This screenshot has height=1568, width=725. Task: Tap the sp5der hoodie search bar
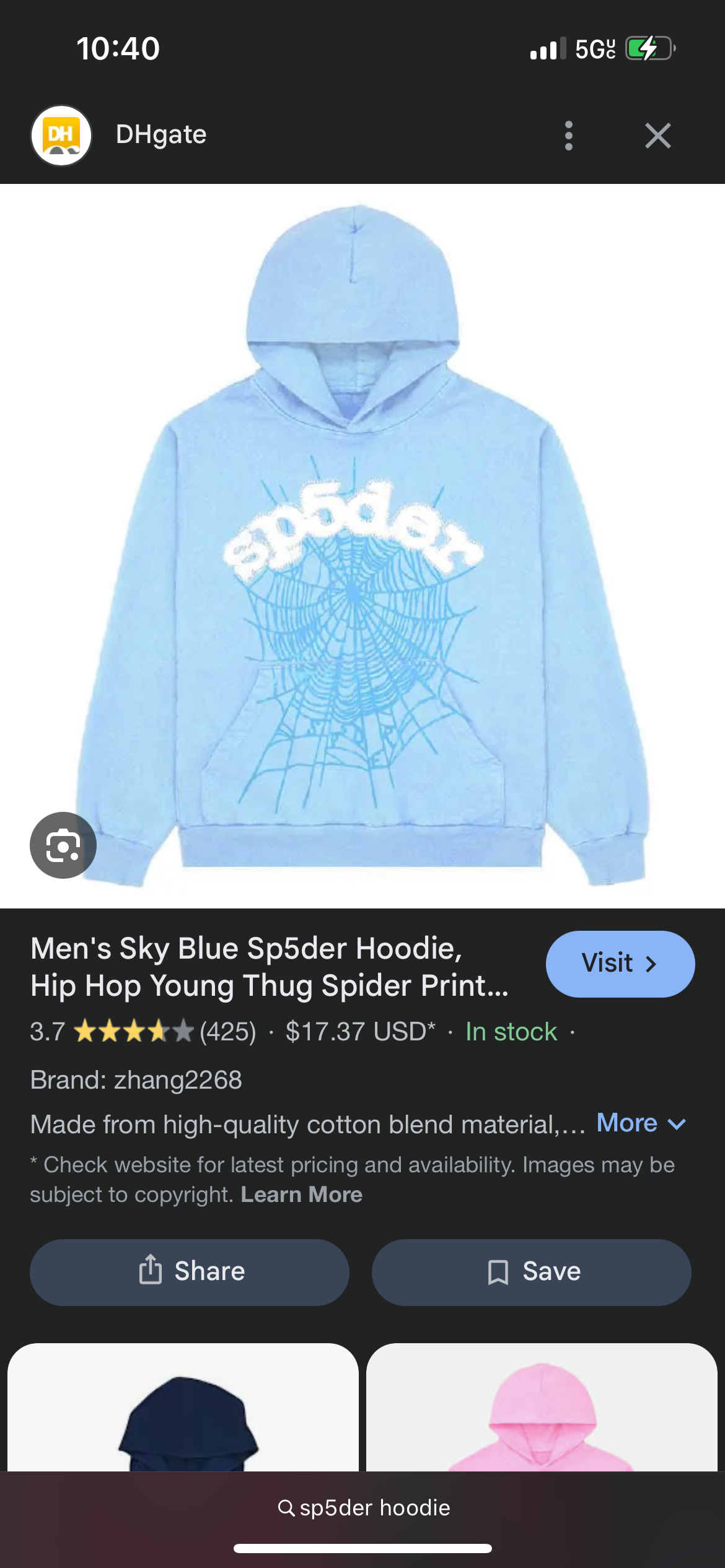click(x=363, y=1508)
